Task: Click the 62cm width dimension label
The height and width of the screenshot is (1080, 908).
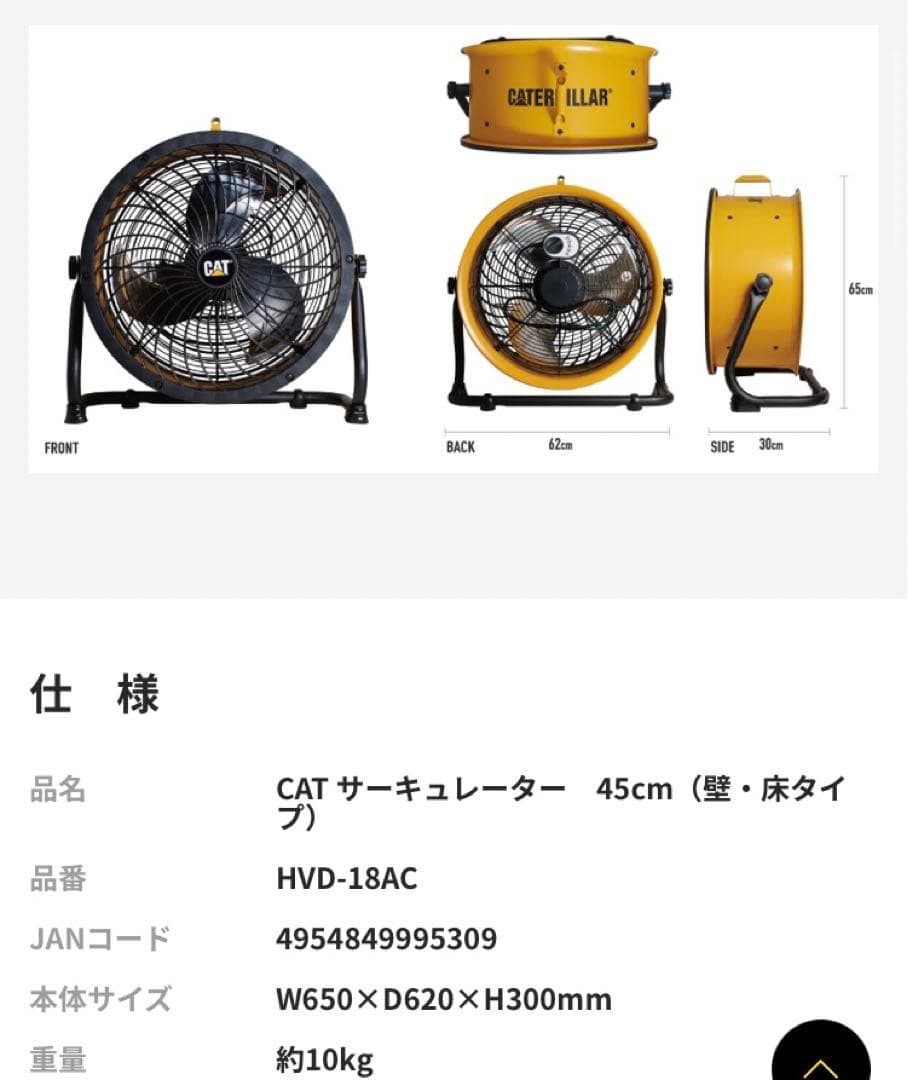Action: 562,443
